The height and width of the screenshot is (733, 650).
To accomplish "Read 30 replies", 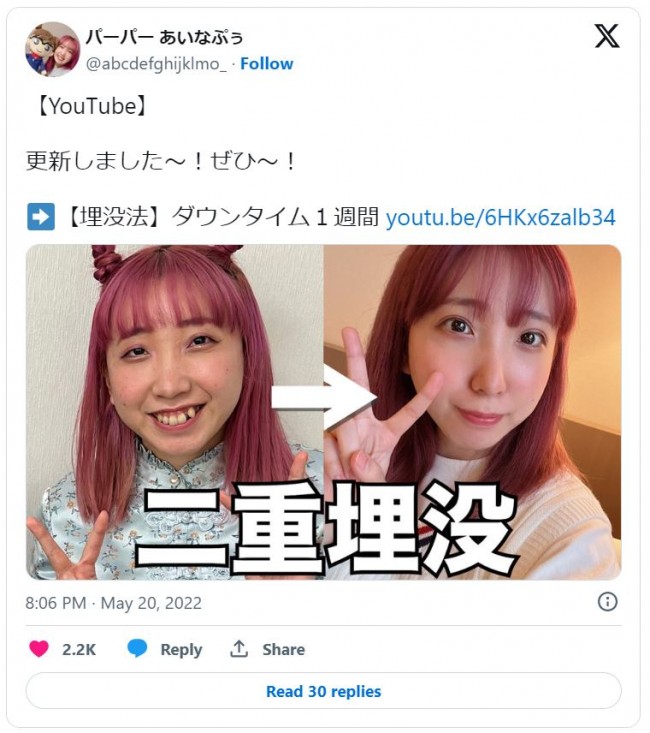I will coord(323,691).
